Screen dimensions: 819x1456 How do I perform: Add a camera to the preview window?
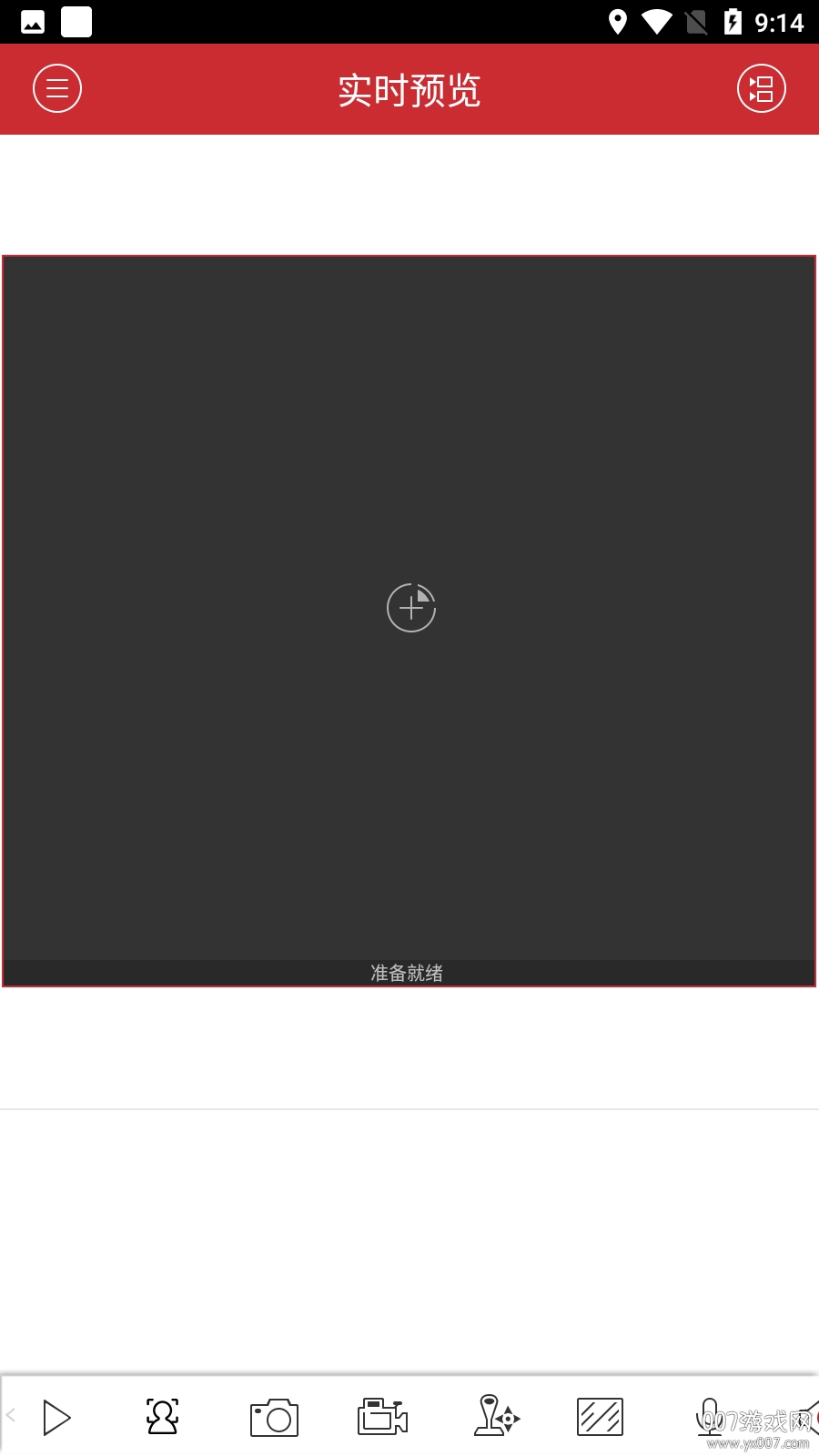coord(411,608)
